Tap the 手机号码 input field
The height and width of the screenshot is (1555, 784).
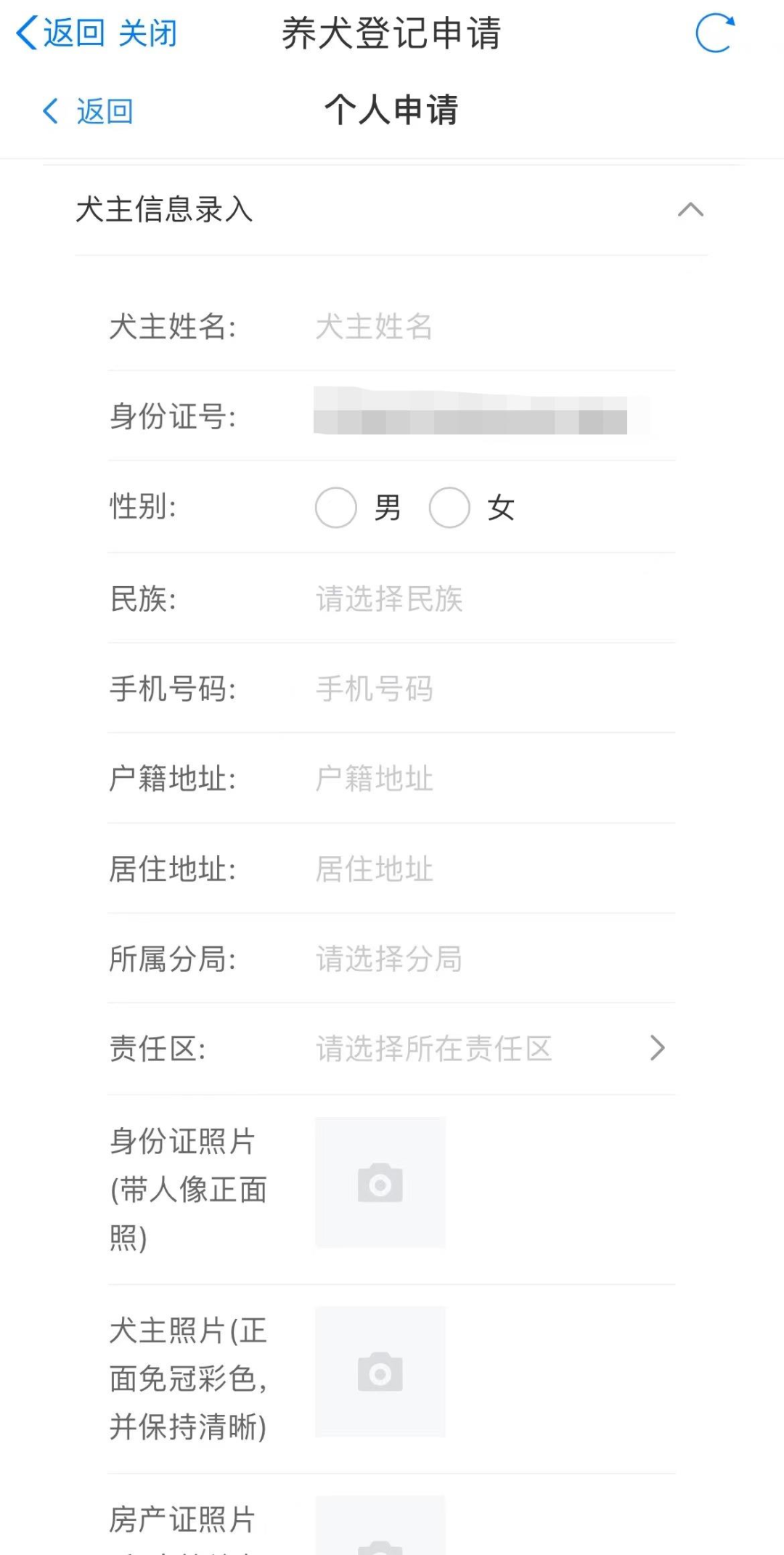[436, 689]
